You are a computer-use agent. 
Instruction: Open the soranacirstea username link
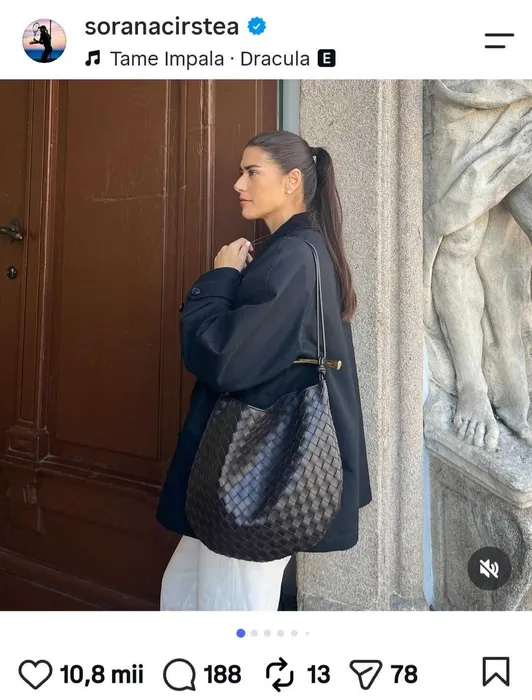162,27
